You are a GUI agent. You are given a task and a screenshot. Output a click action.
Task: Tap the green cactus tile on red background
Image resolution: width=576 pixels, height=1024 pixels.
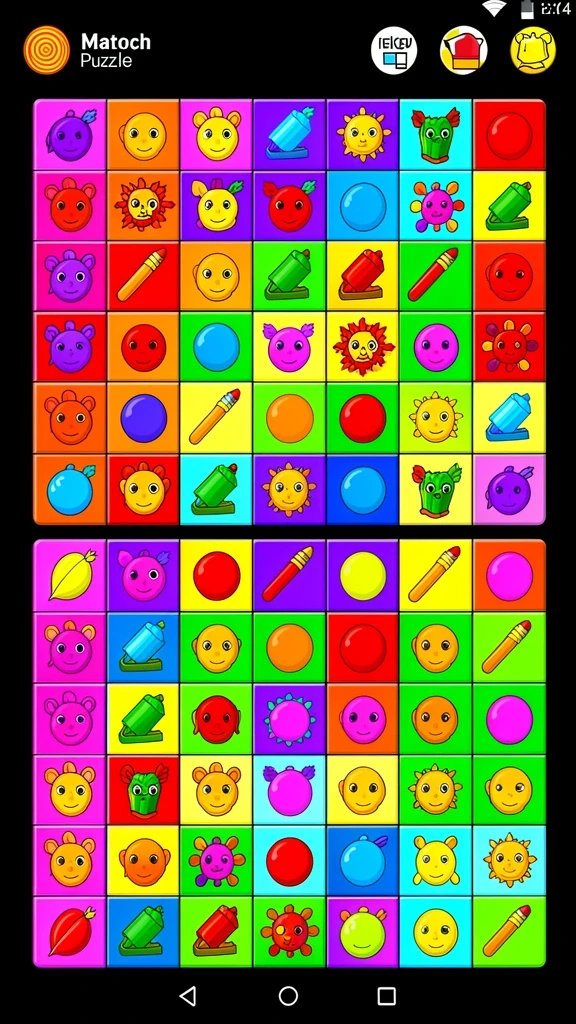click(x=143, y=790)
